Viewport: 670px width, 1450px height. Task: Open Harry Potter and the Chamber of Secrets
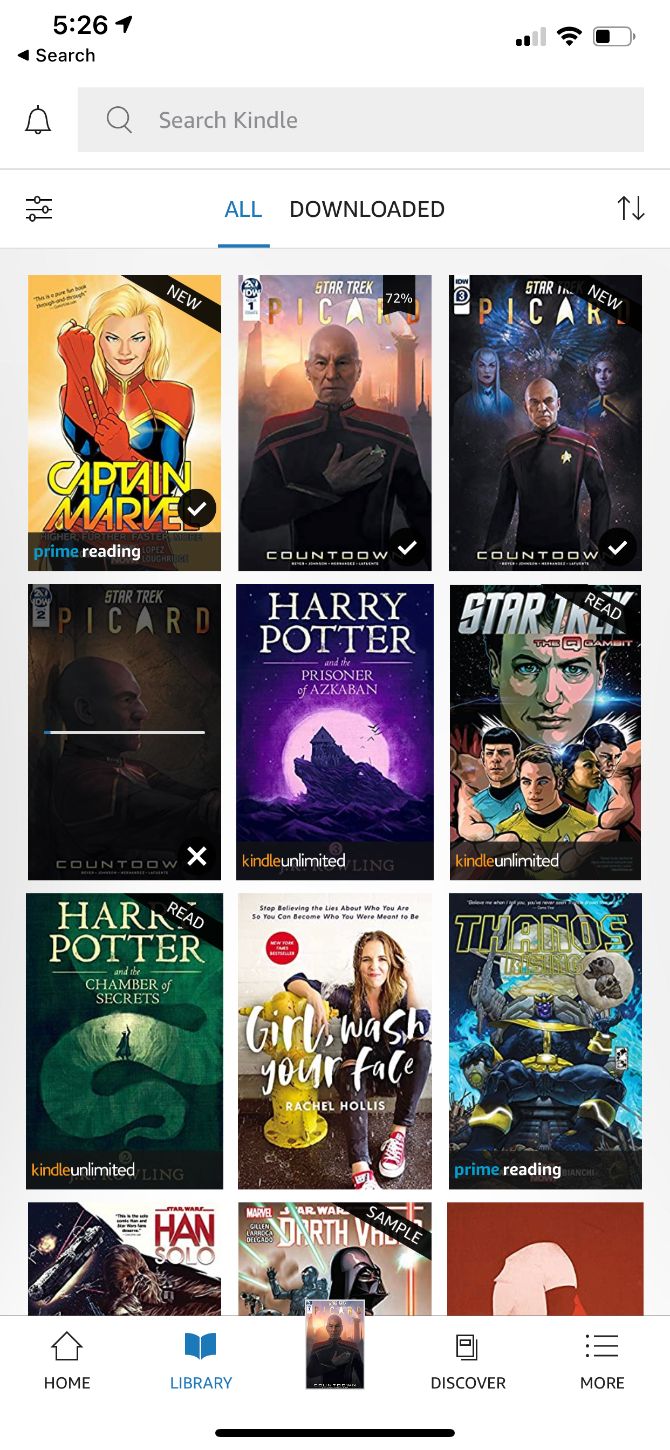pyautogui.click(x=125, y=1041)
